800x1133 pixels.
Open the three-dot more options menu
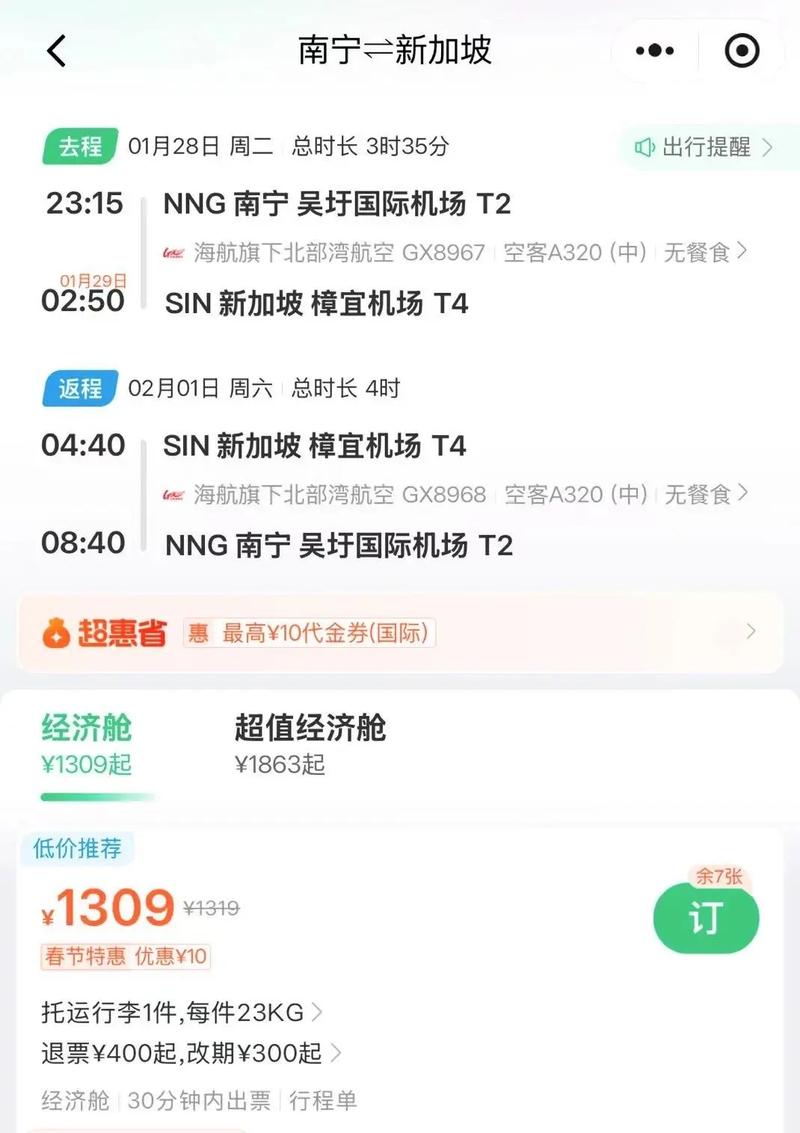655,48
